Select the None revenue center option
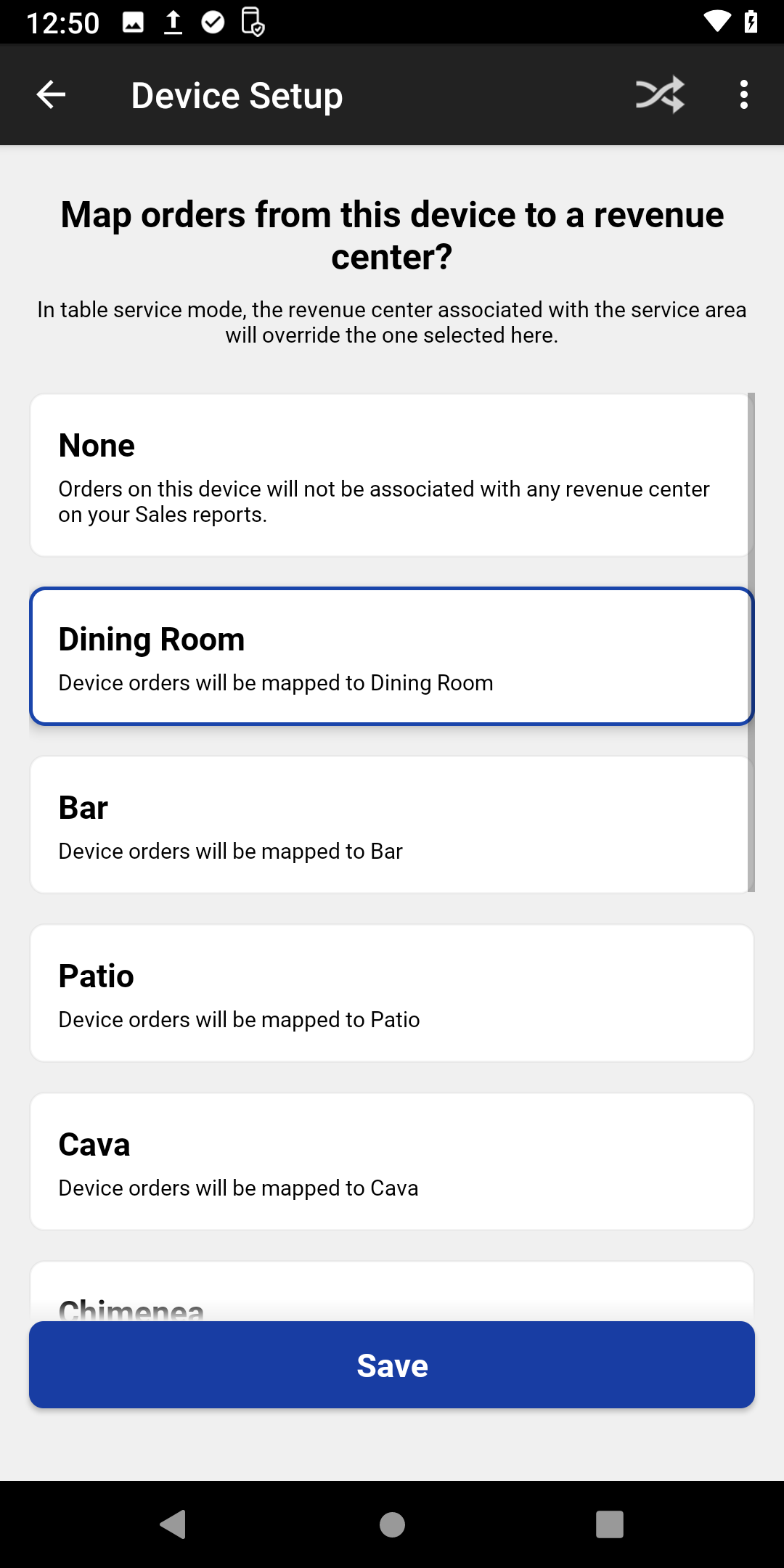 [x=391, y=475]
